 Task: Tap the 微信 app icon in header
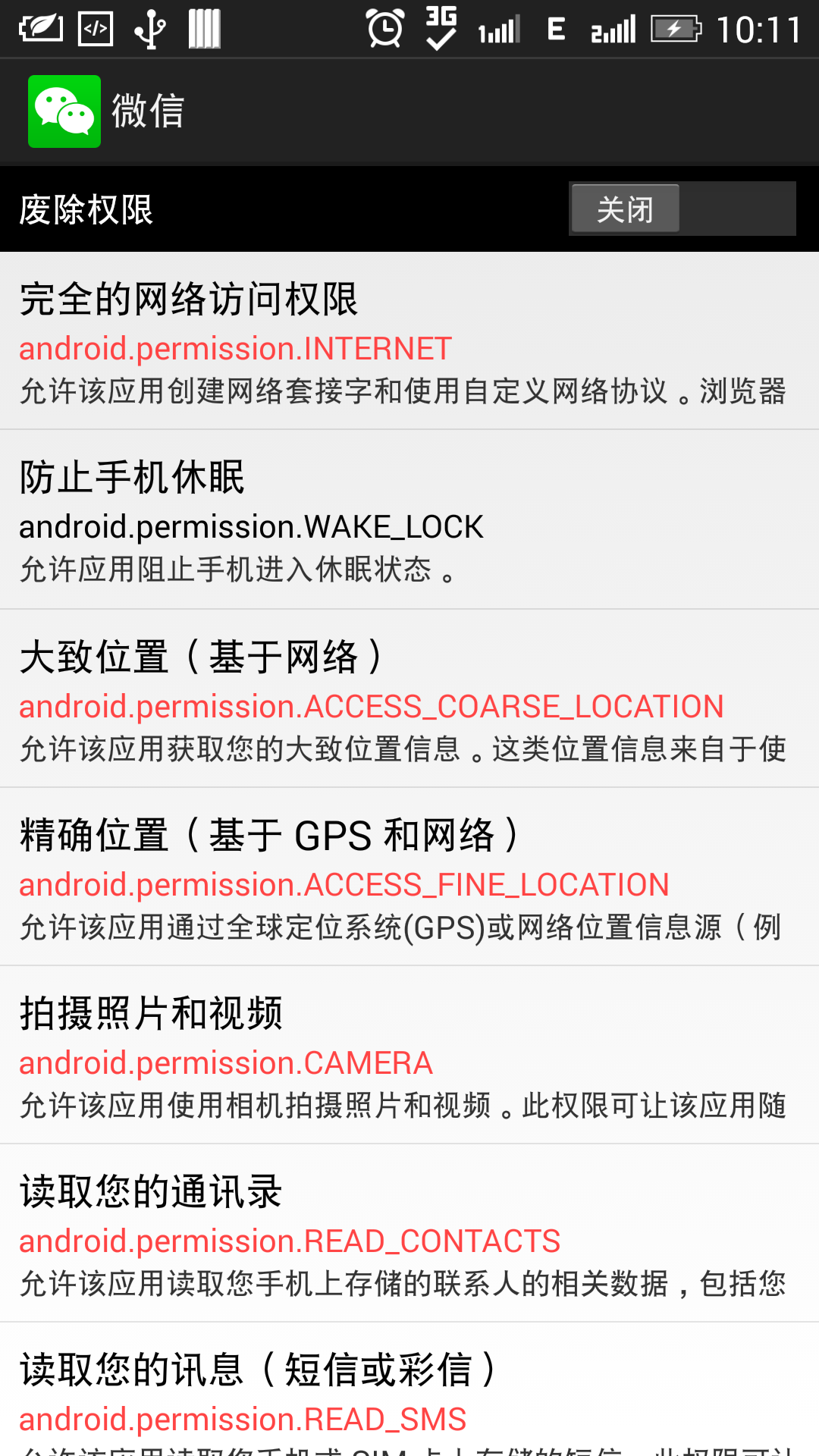click(64, 111)
